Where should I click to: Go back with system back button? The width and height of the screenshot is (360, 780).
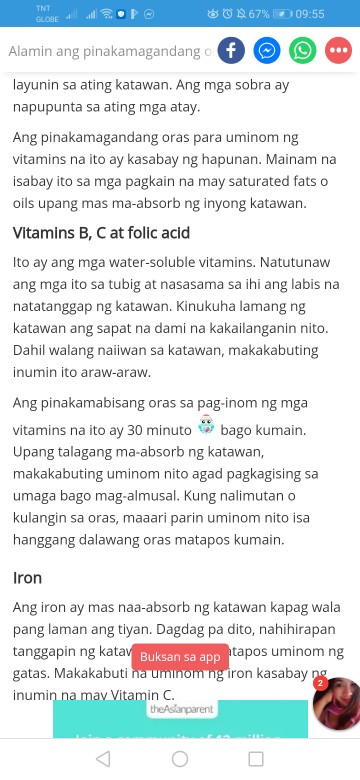click(x=103, y=759)
